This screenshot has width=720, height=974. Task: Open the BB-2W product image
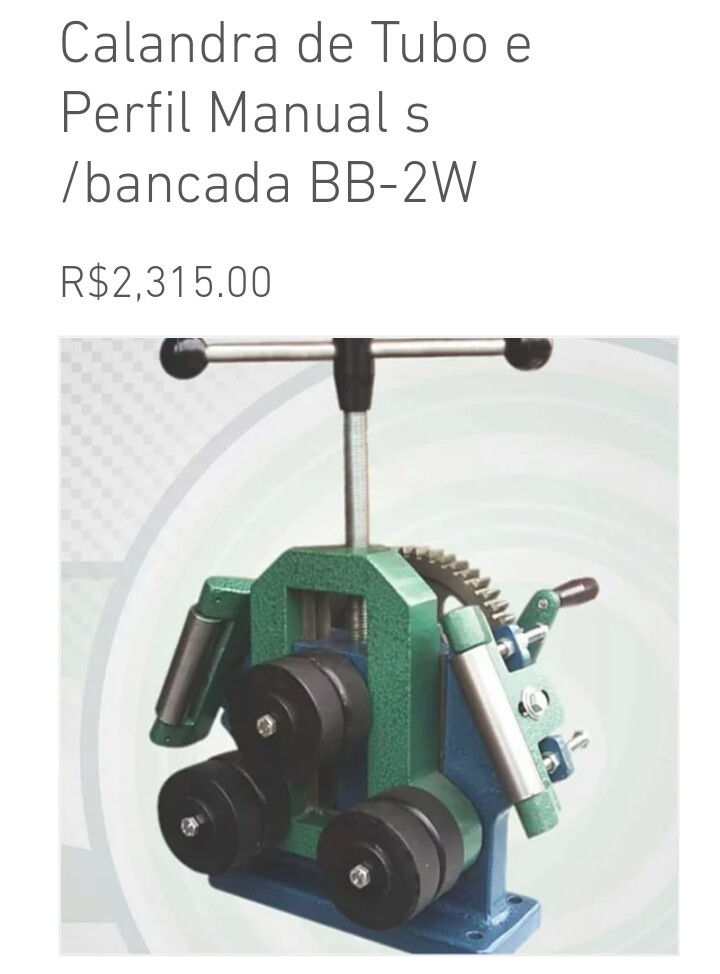pos(369,645)
